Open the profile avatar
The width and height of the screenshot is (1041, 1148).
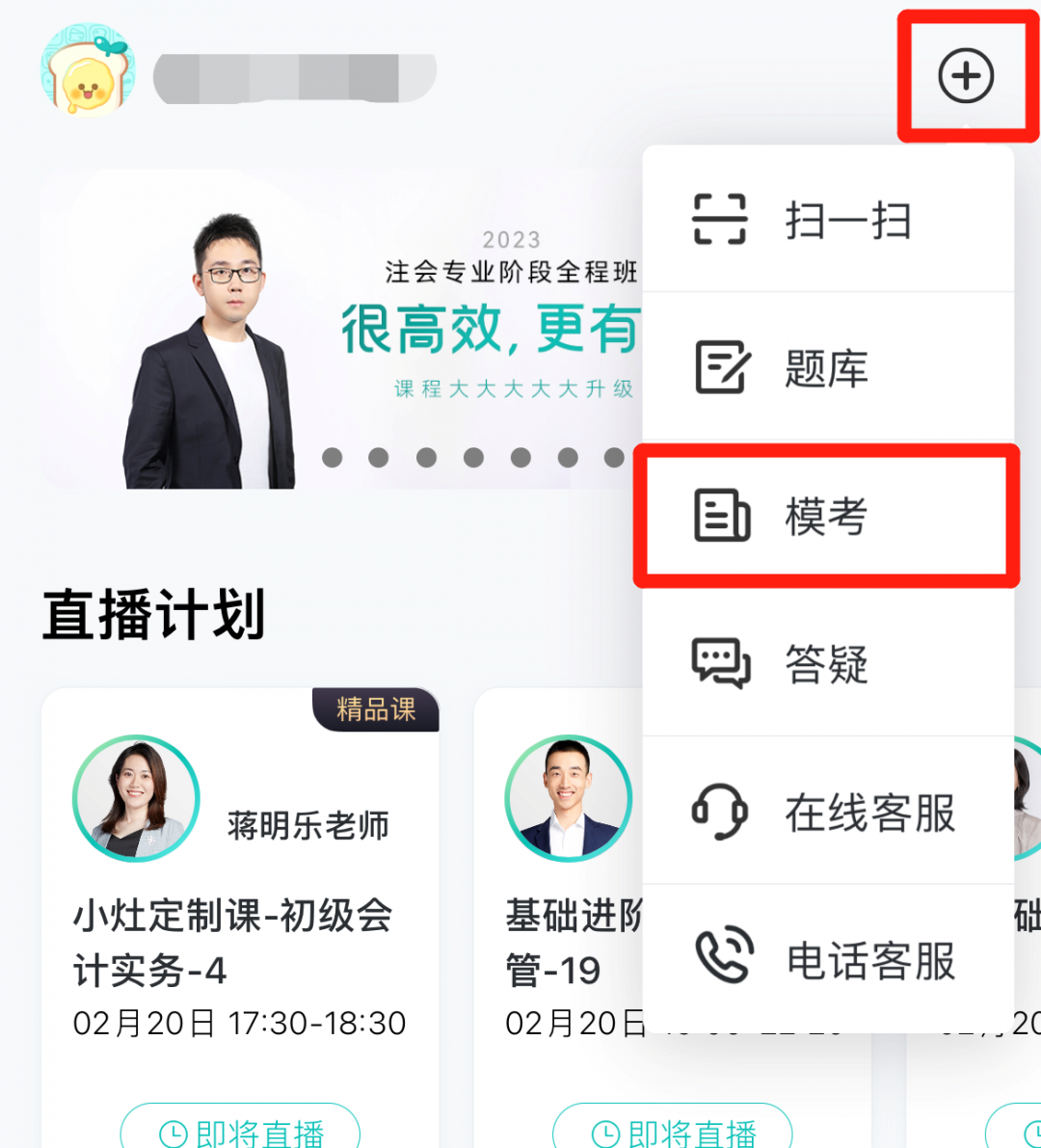coord(88,73)
